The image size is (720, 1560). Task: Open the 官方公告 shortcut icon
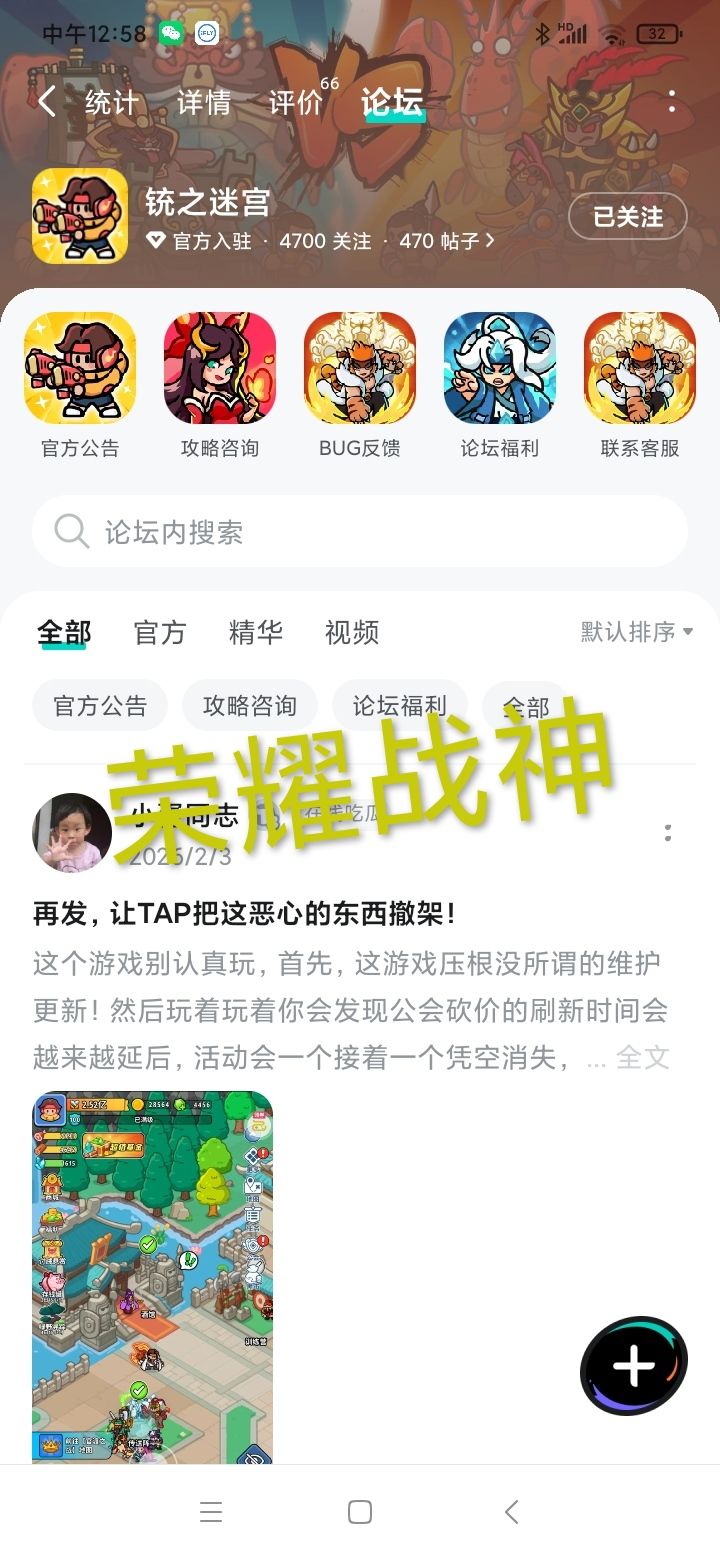[80, 369]
